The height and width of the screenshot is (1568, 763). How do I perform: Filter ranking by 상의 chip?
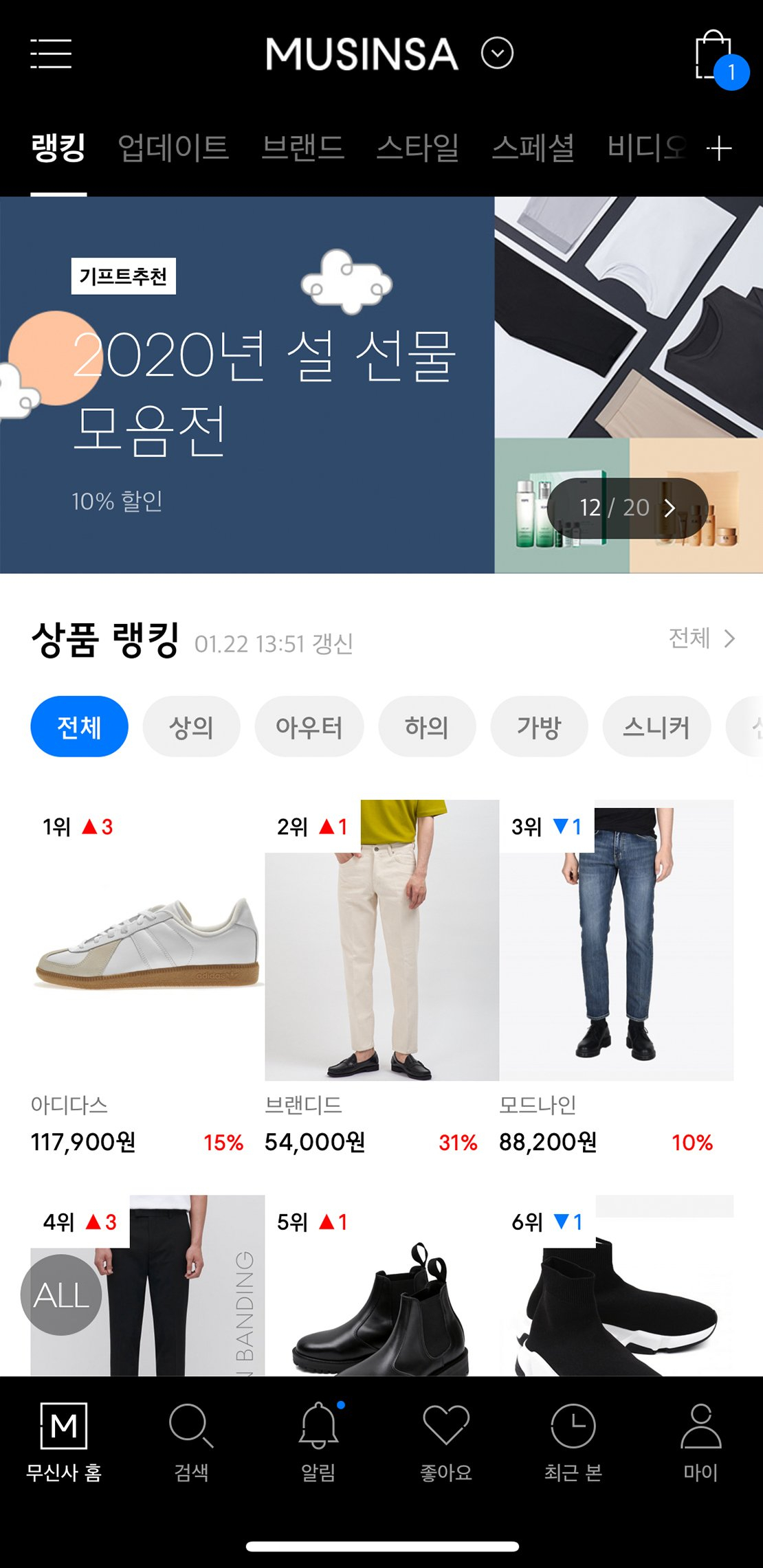tap(191, 727)
